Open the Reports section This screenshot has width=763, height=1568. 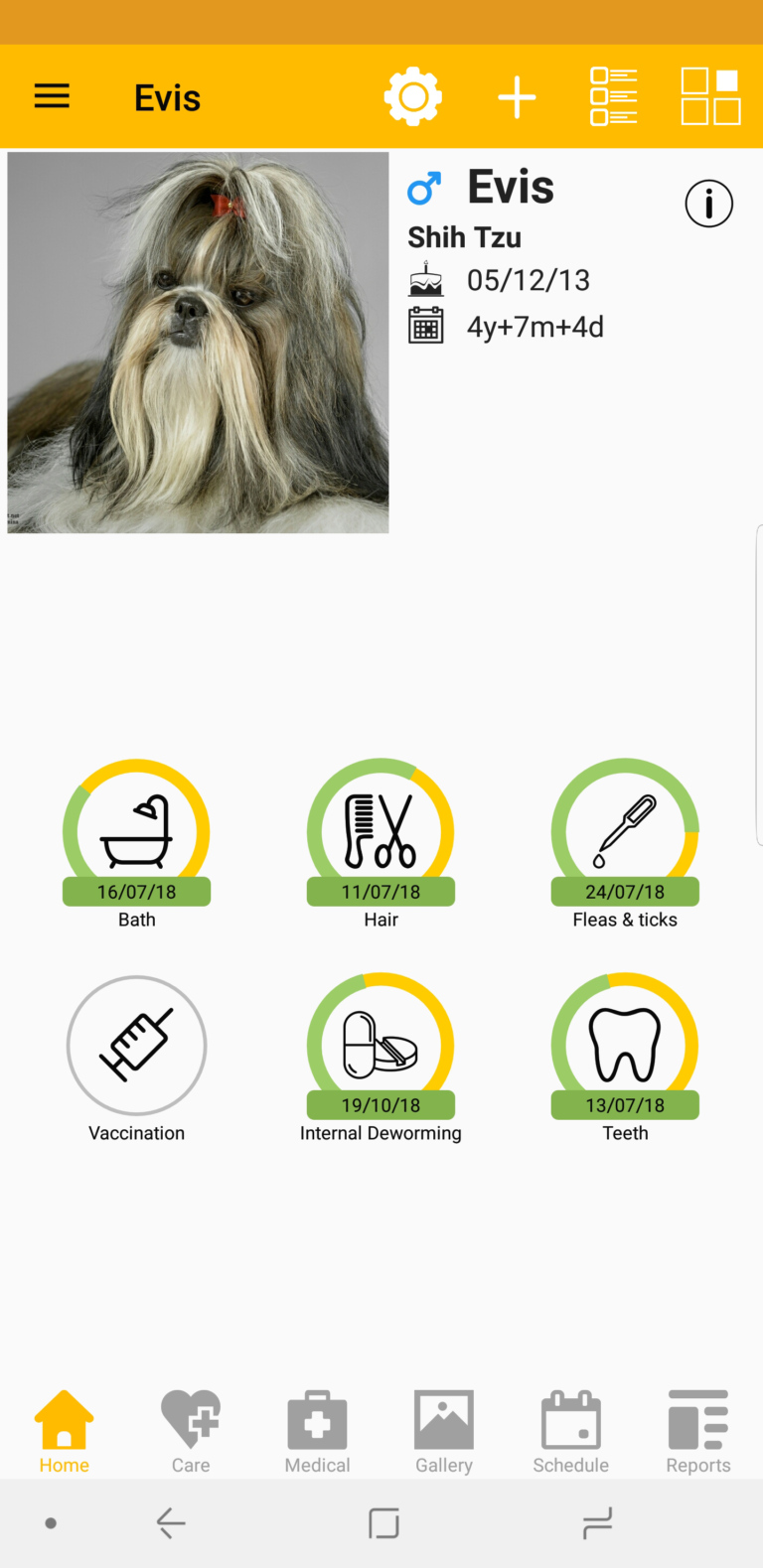[697, 1428]
